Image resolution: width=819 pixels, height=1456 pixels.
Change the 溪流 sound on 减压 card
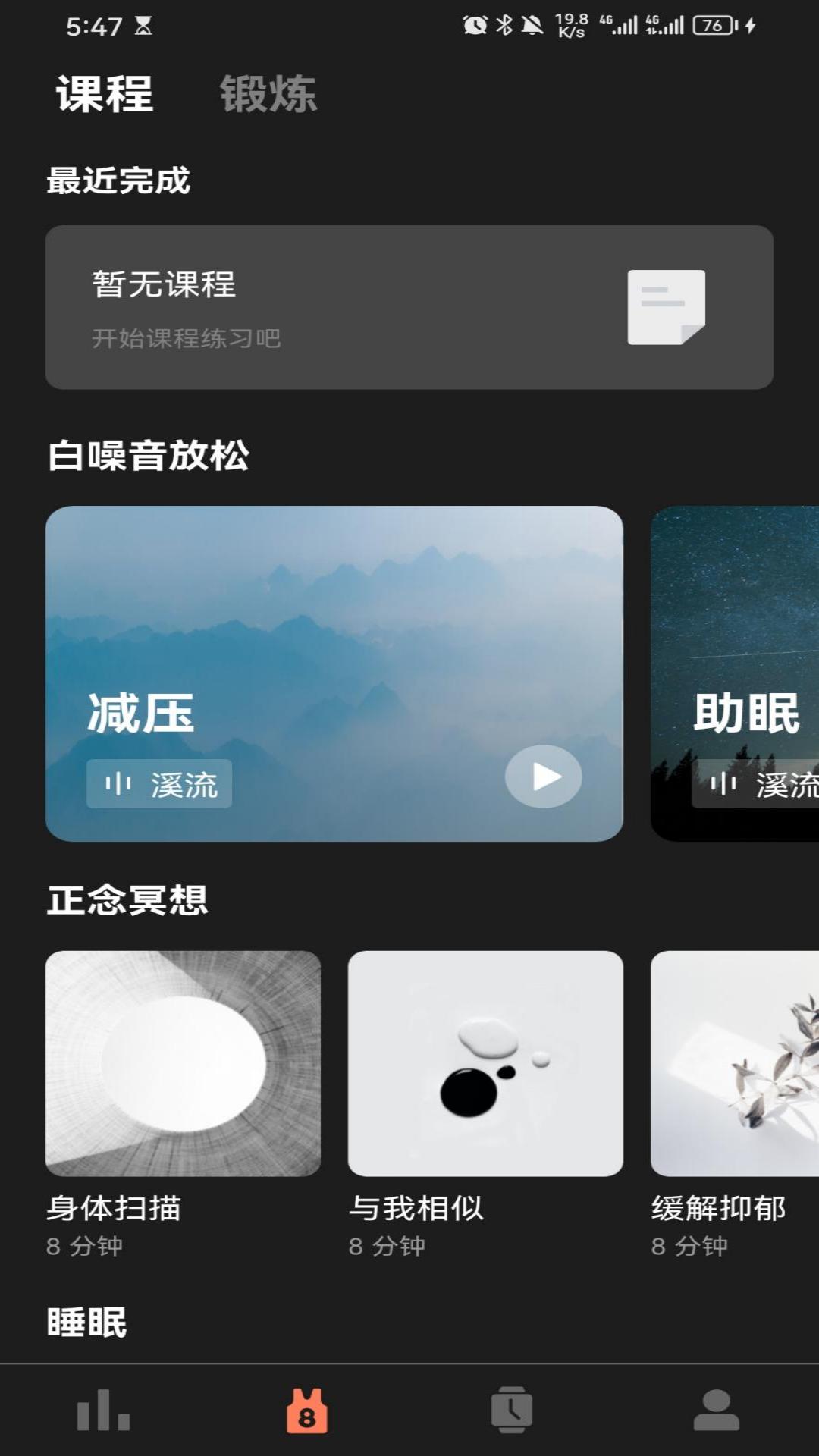pos(159,783)
